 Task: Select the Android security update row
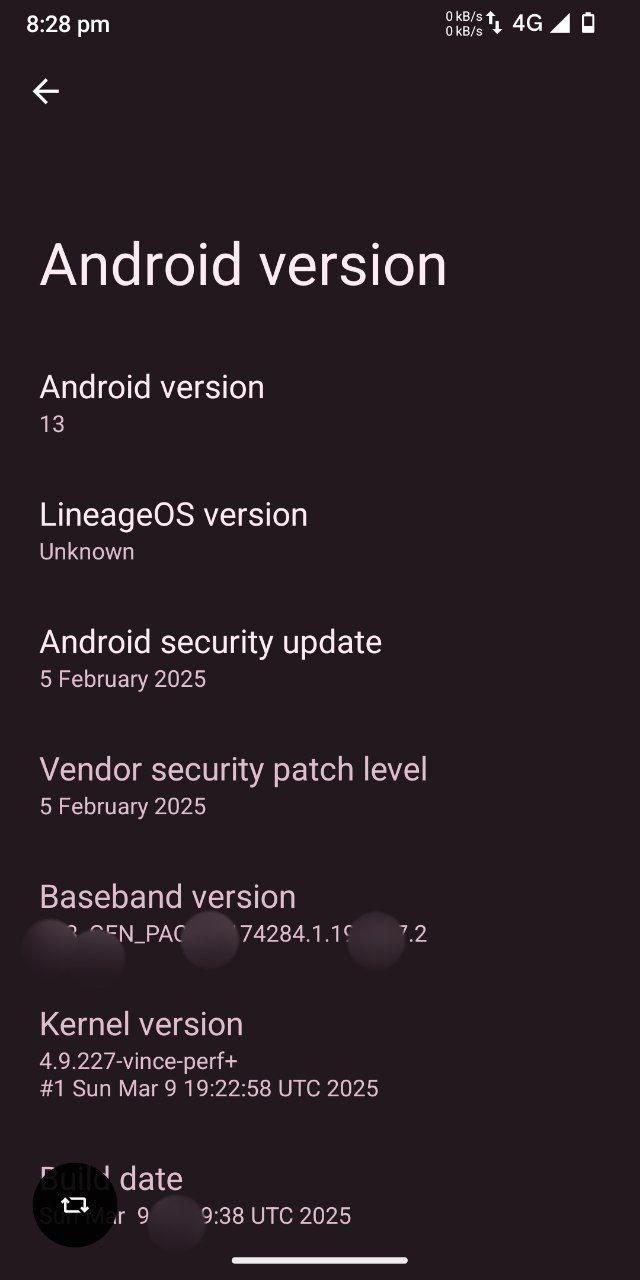point(320,658)
